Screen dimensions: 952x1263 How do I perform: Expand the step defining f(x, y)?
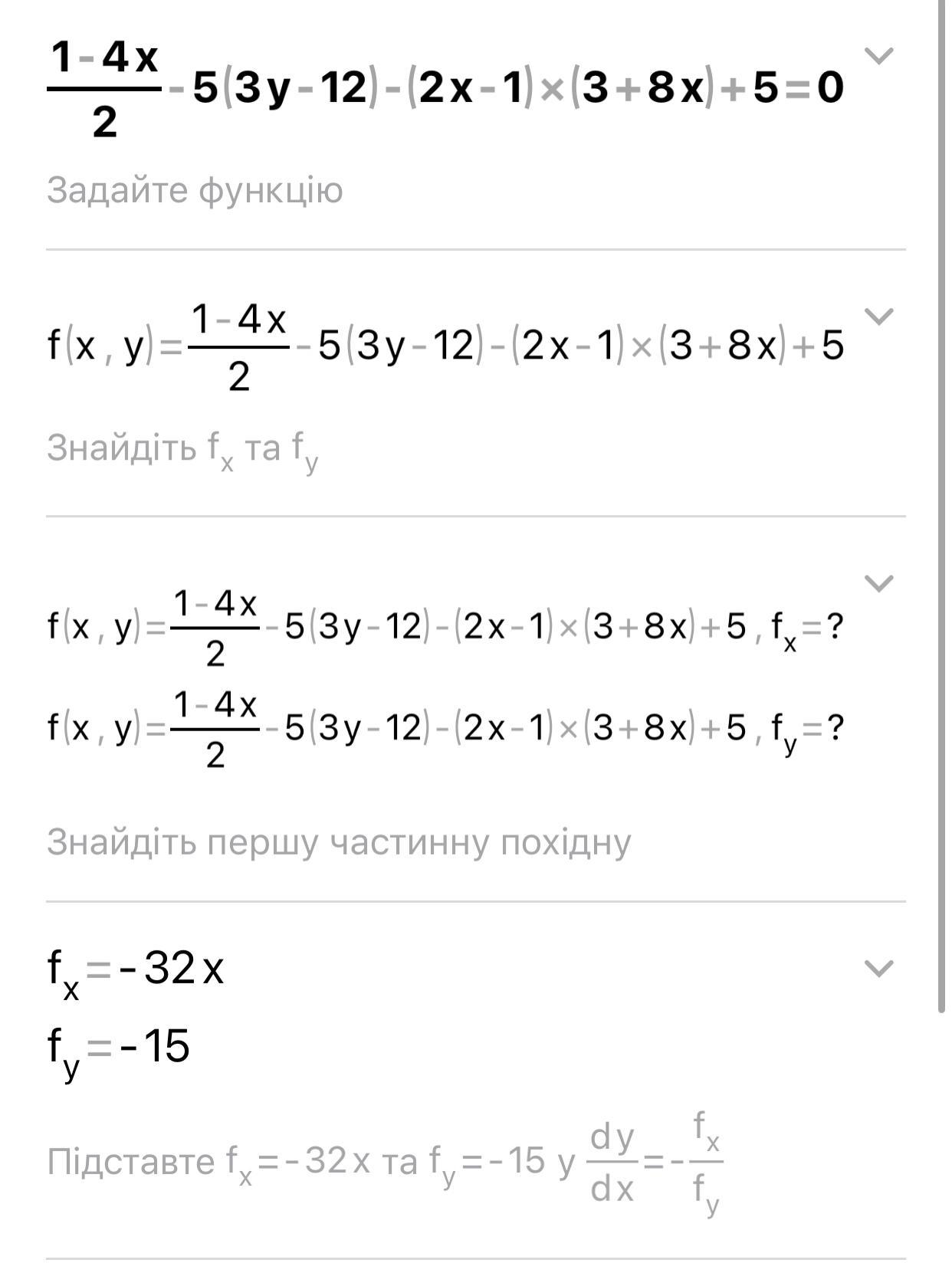click(x=878, y=315)
